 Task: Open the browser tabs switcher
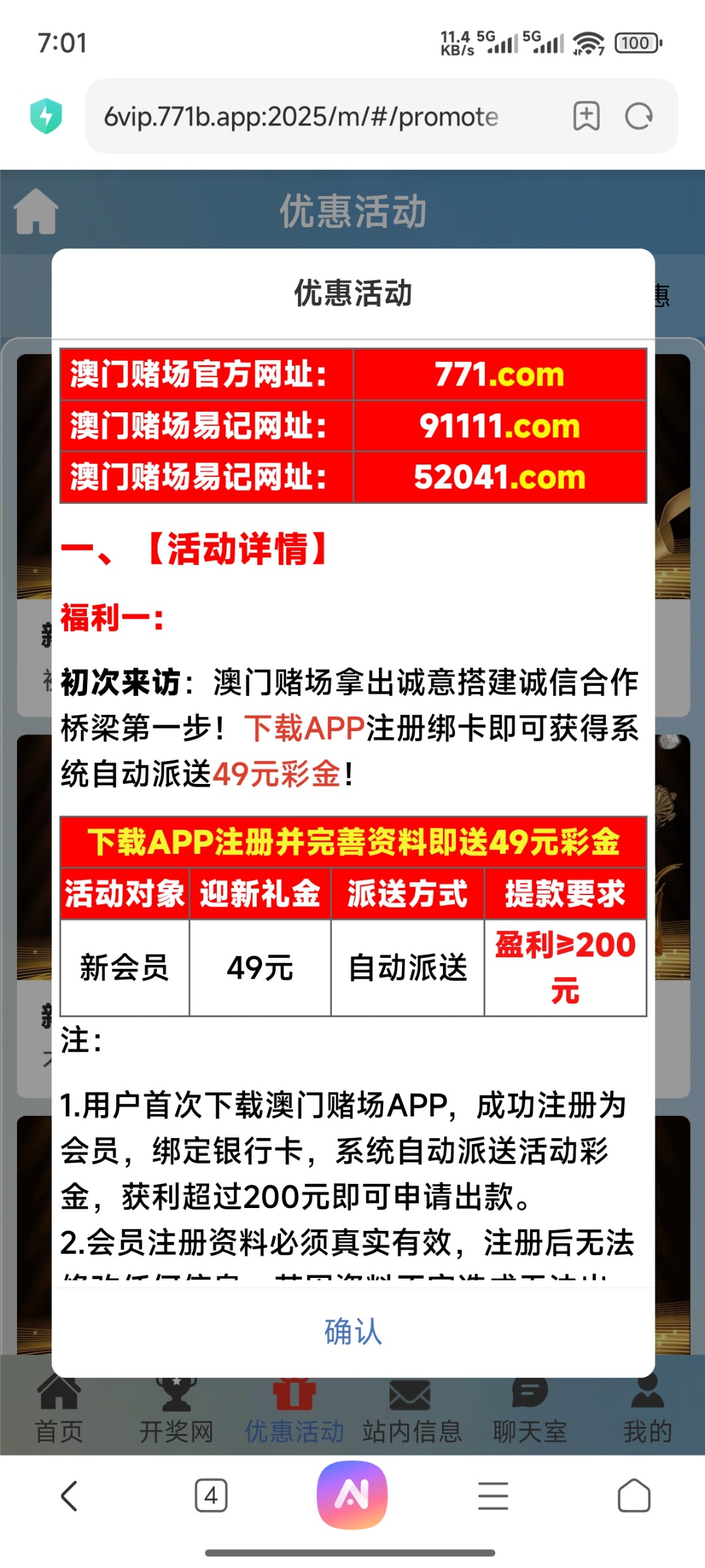211,1495
